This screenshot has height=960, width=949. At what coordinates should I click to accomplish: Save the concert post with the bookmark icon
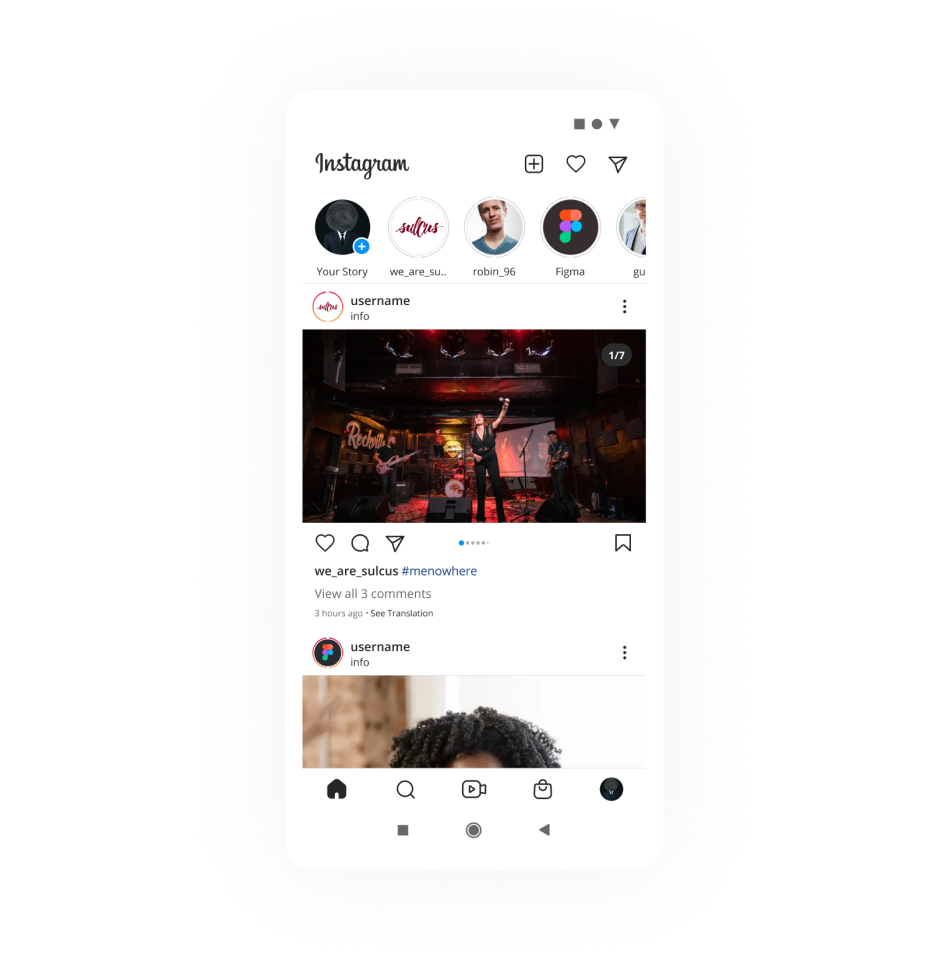622,542
